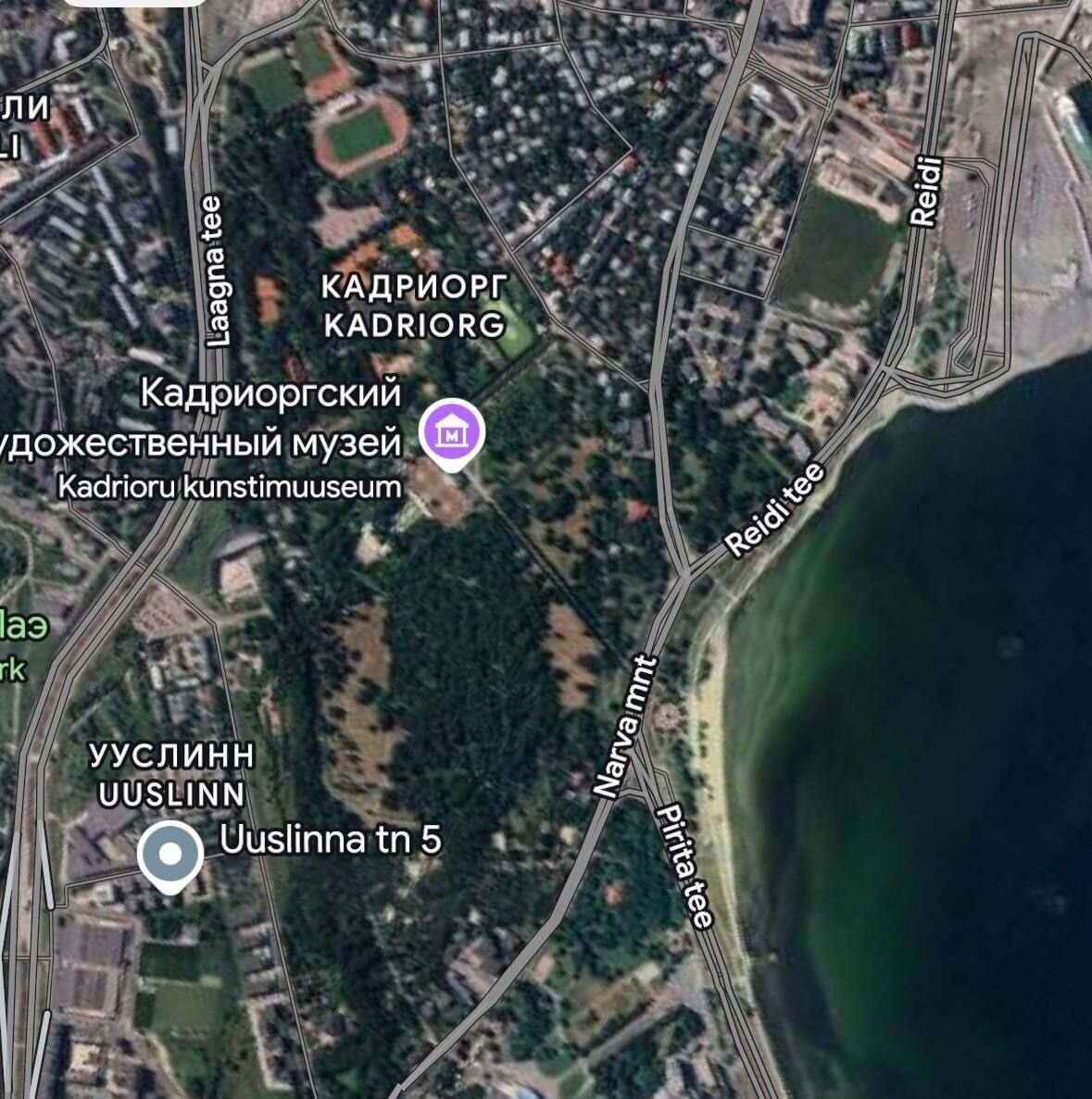The height and width of the screenshot is (1099, 1092).
Task: Select the Uuslinna tn 5 location pin
Action: pyautogui.click(x=170, y=855)
